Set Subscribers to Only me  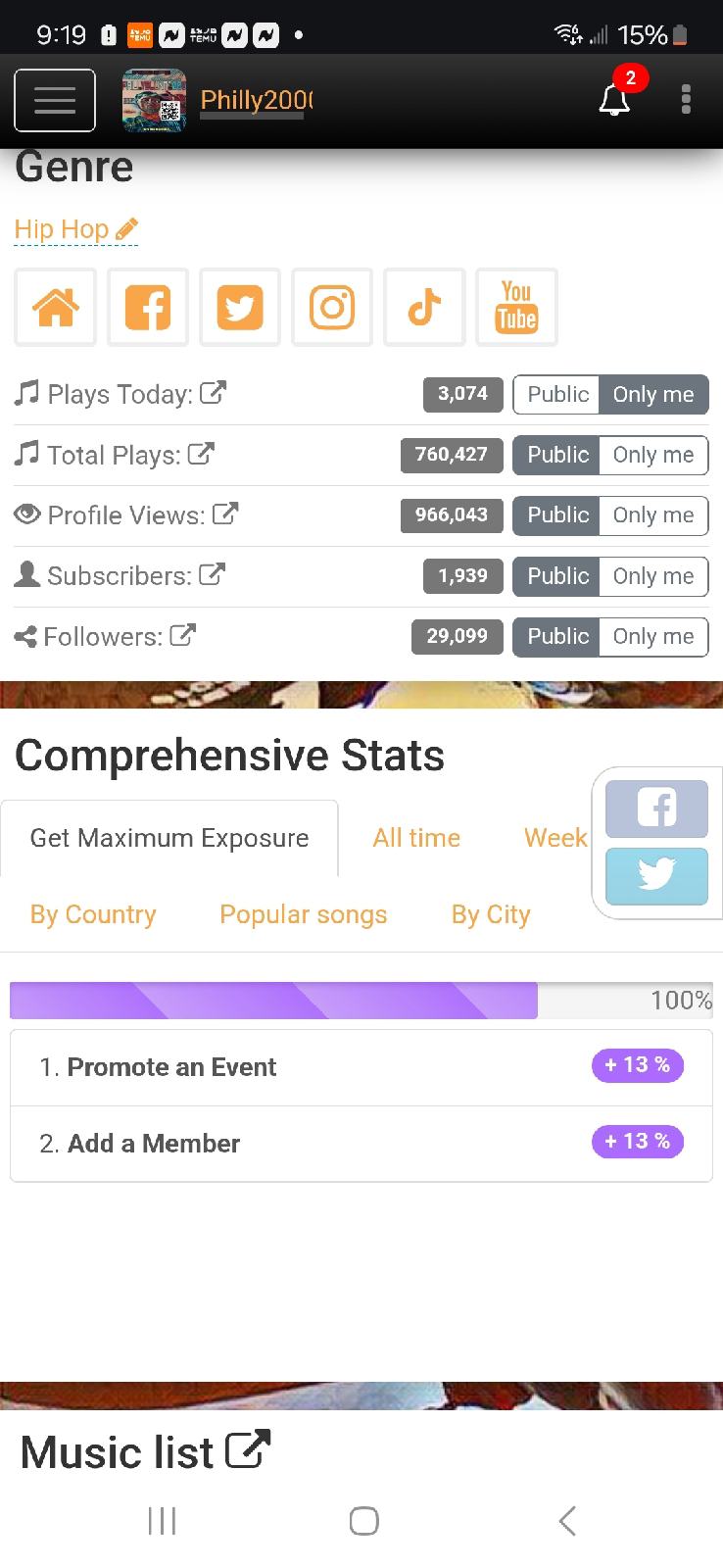click(x=653, y=576)
